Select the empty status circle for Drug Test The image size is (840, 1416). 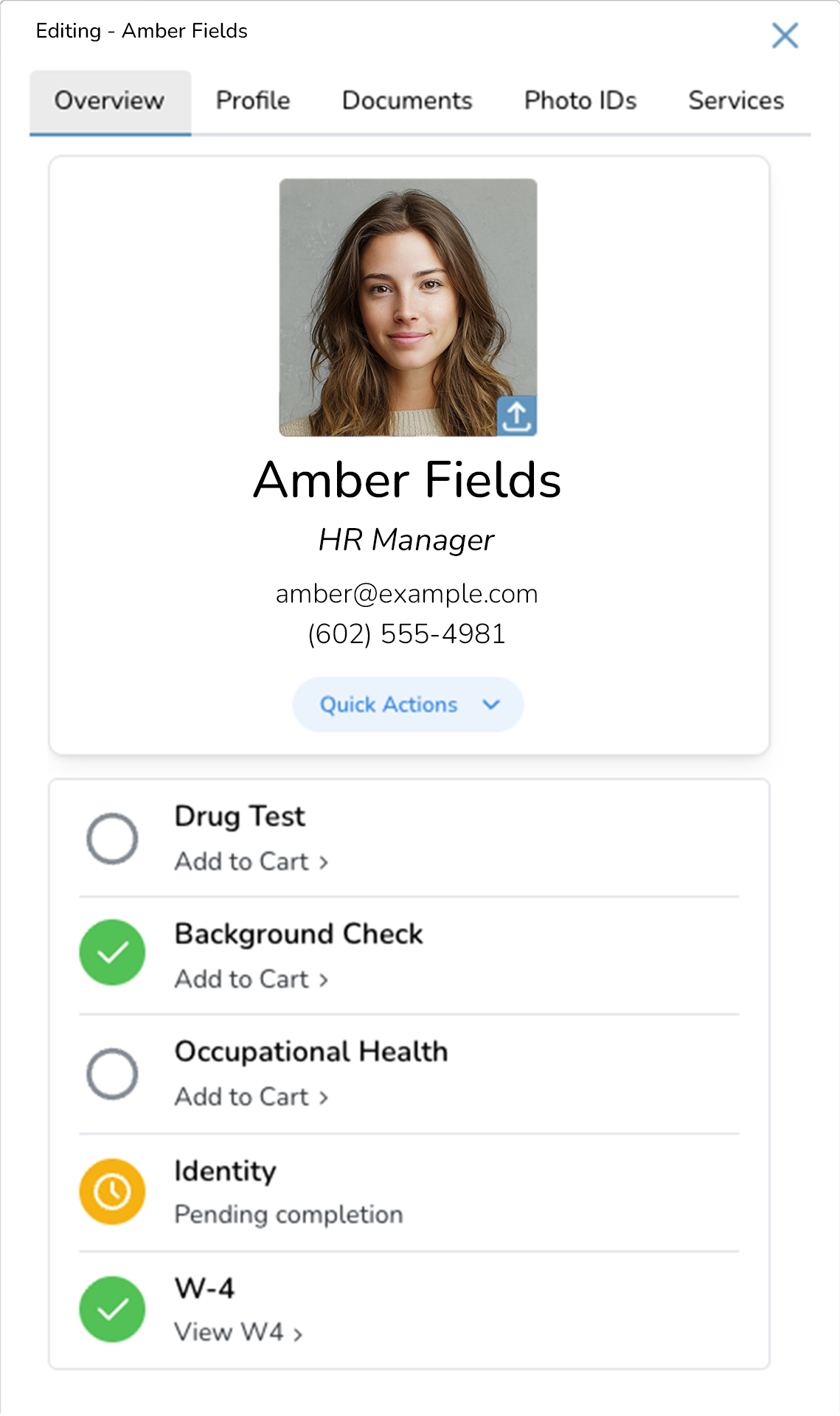click(x=111, y=839)
